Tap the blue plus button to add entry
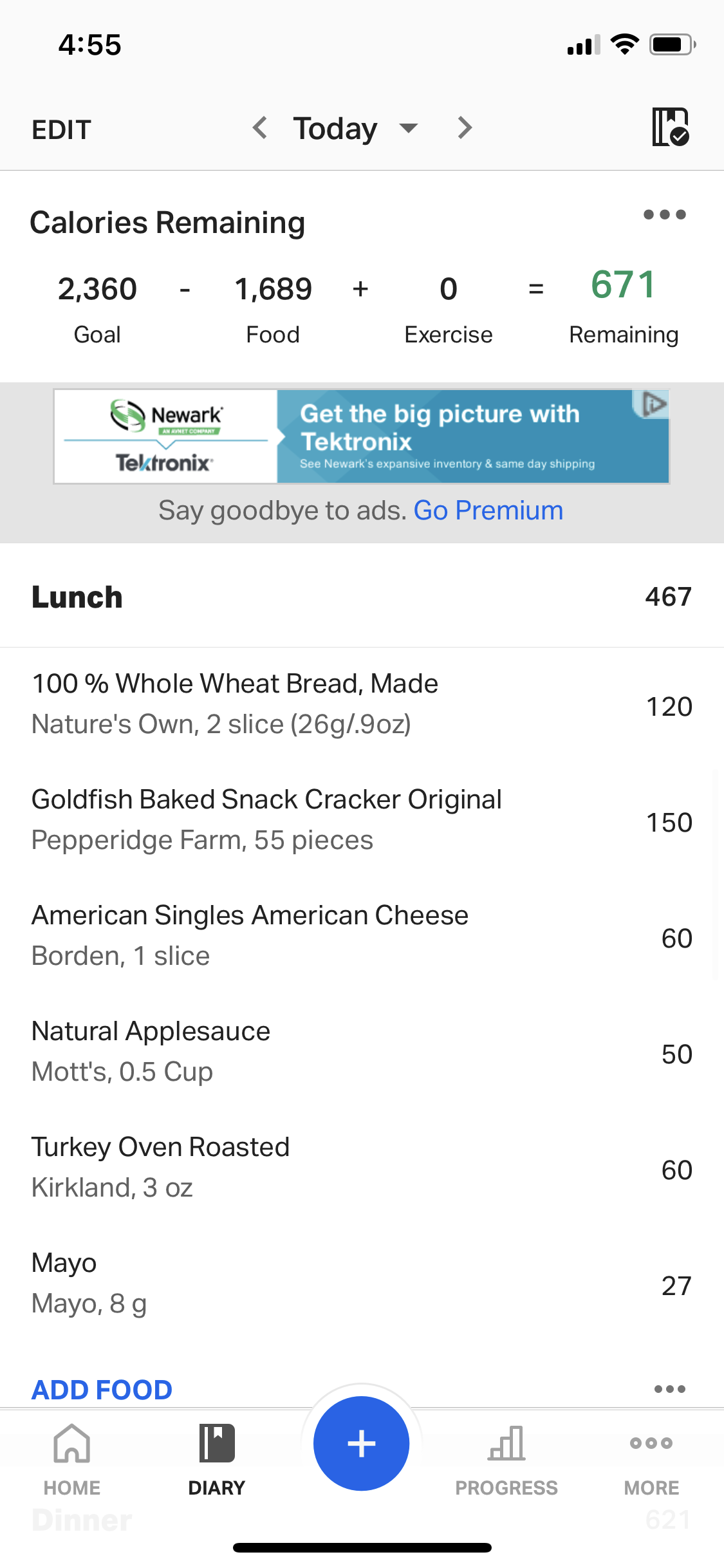This screenshot has height=1568, width=724. [x=362, y=1443]
